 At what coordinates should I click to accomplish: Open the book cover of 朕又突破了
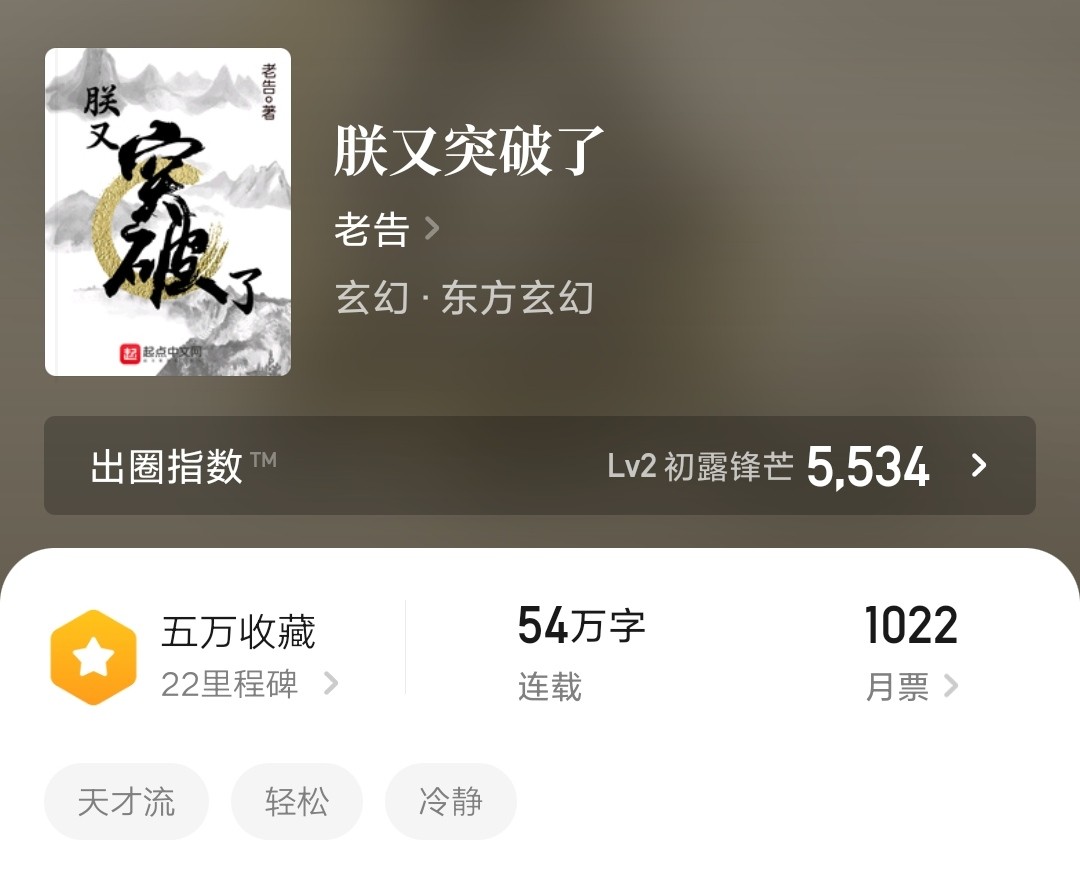click(x=168, y=212)
